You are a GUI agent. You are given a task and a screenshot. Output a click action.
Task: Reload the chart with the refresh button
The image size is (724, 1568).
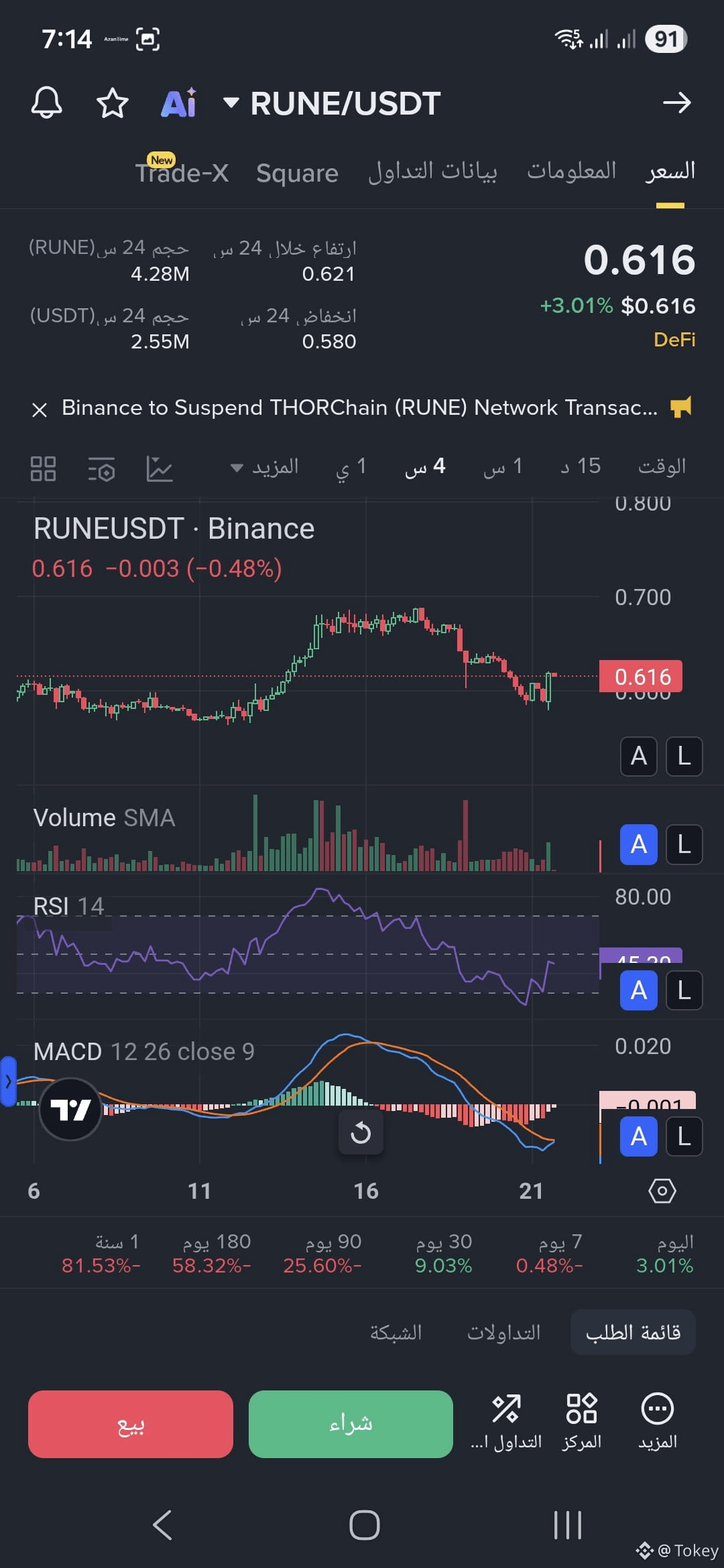click(x=361, y=1132)
